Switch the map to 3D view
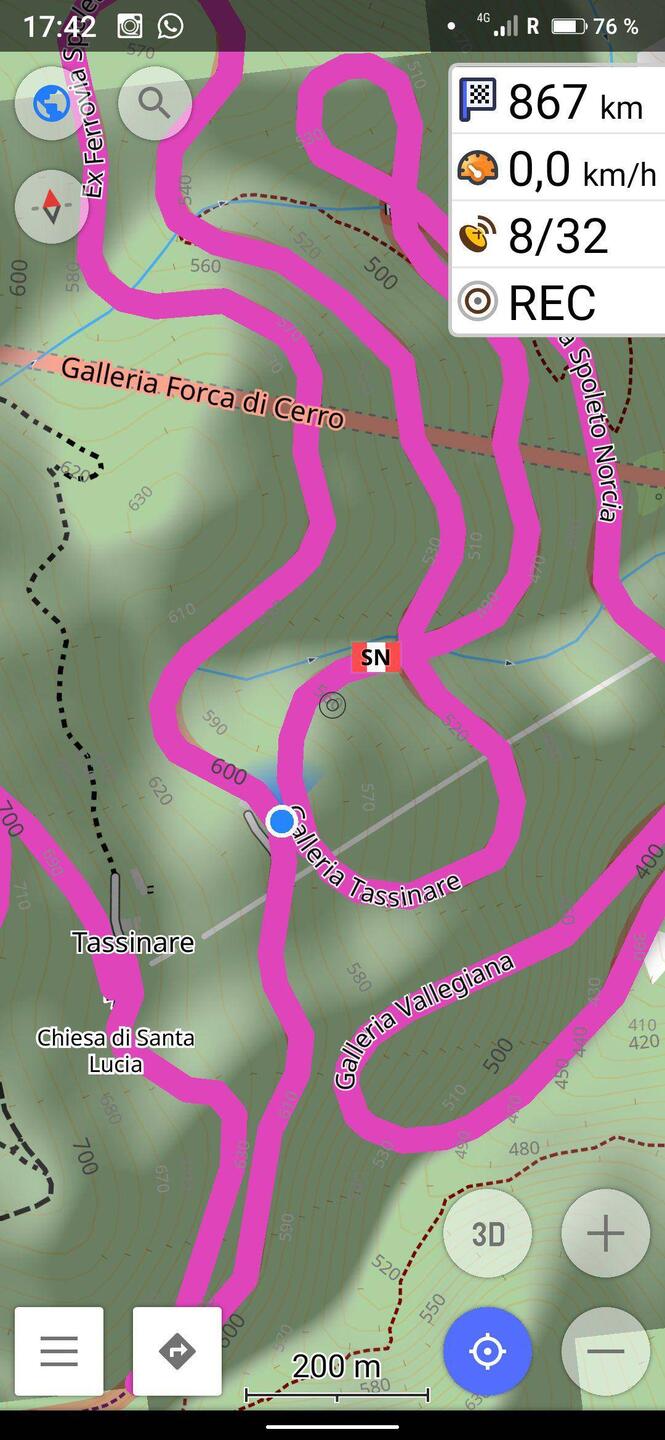Image resolution: width=665 pixels, height=1440 pixels. click(487, 1234)
